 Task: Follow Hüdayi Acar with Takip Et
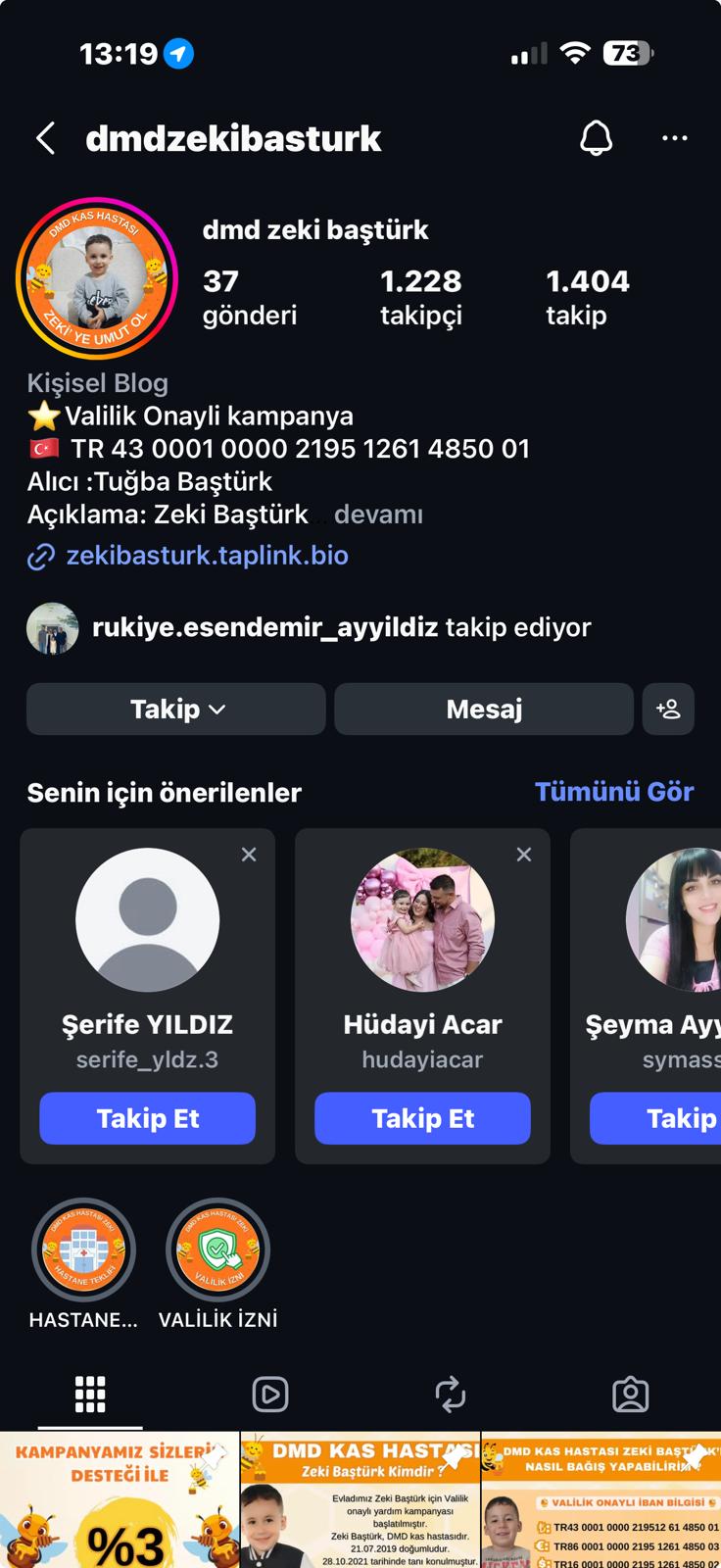coord(422,1118)
